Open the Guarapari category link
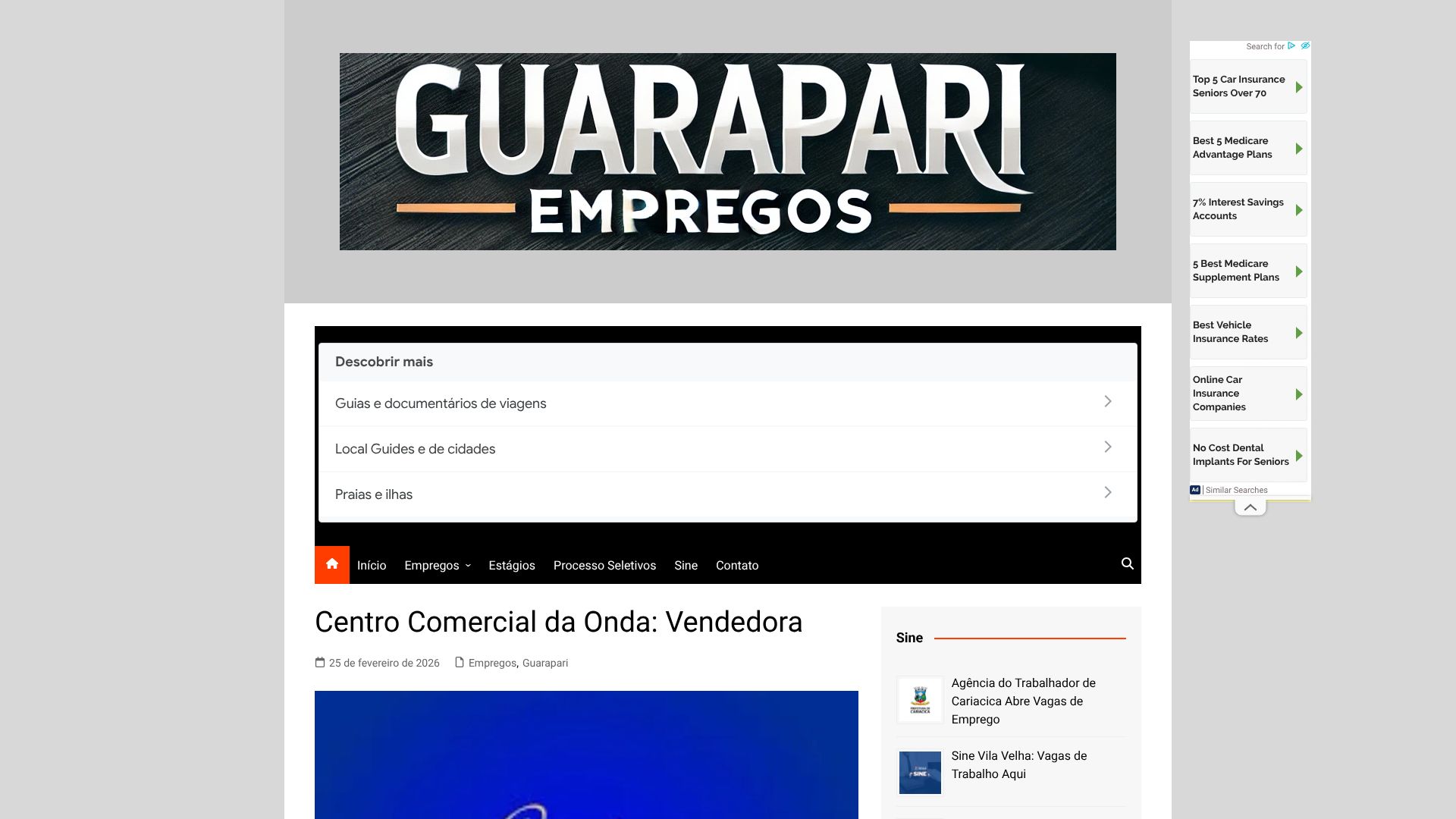The width and height of the screenshot is (1456, 819). [544, 663]
